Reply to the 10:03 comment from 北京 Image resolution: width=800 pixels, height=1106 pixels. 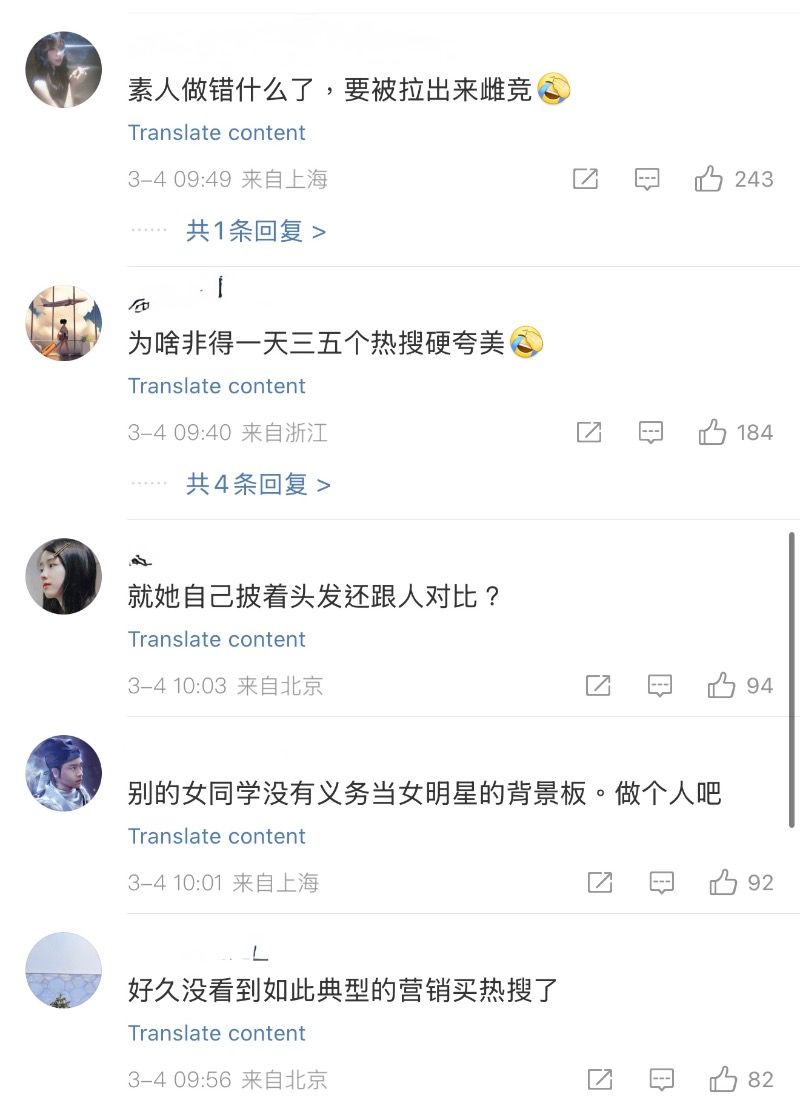[660, 686]
